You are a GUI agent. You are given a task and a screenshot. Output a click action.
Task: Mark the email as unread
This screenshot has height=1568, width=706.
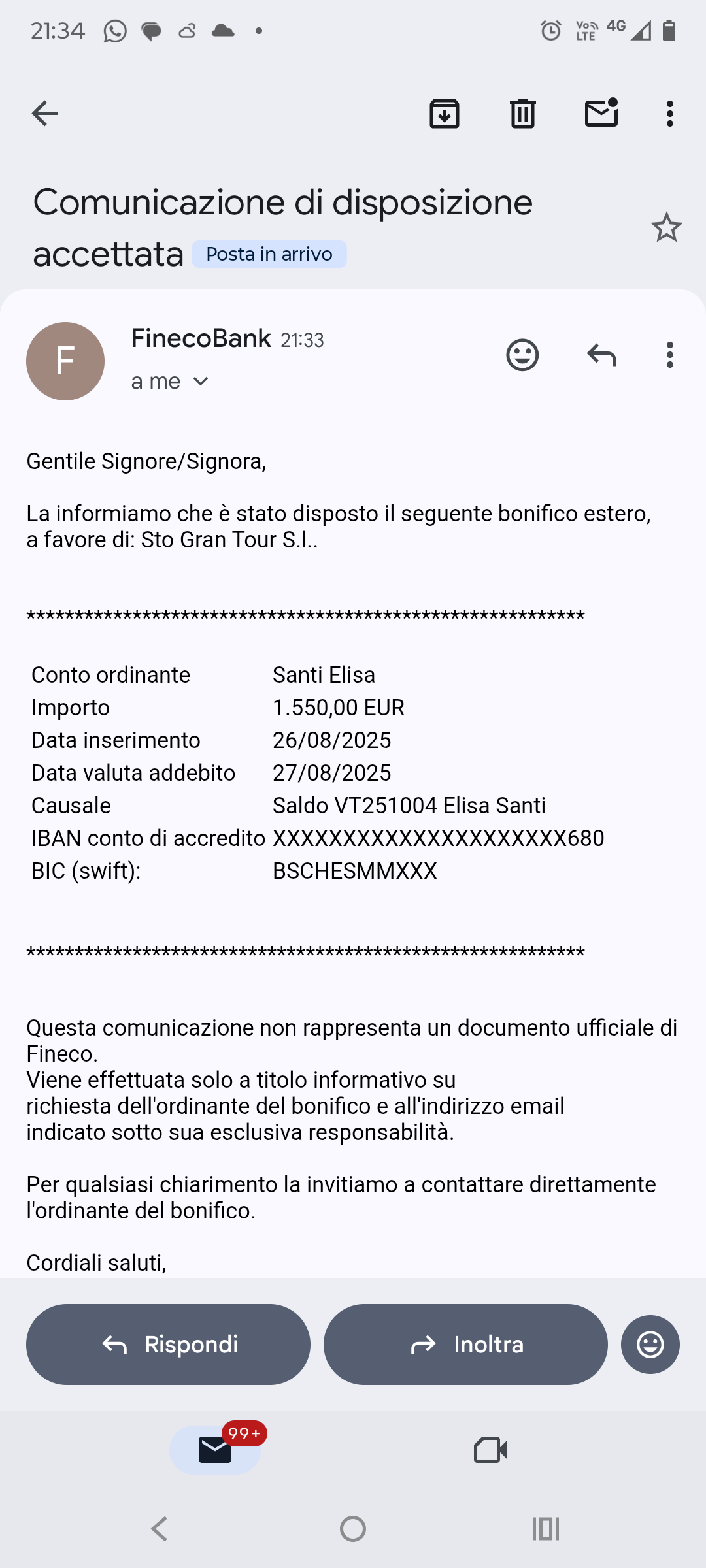(x=601, y=112)
